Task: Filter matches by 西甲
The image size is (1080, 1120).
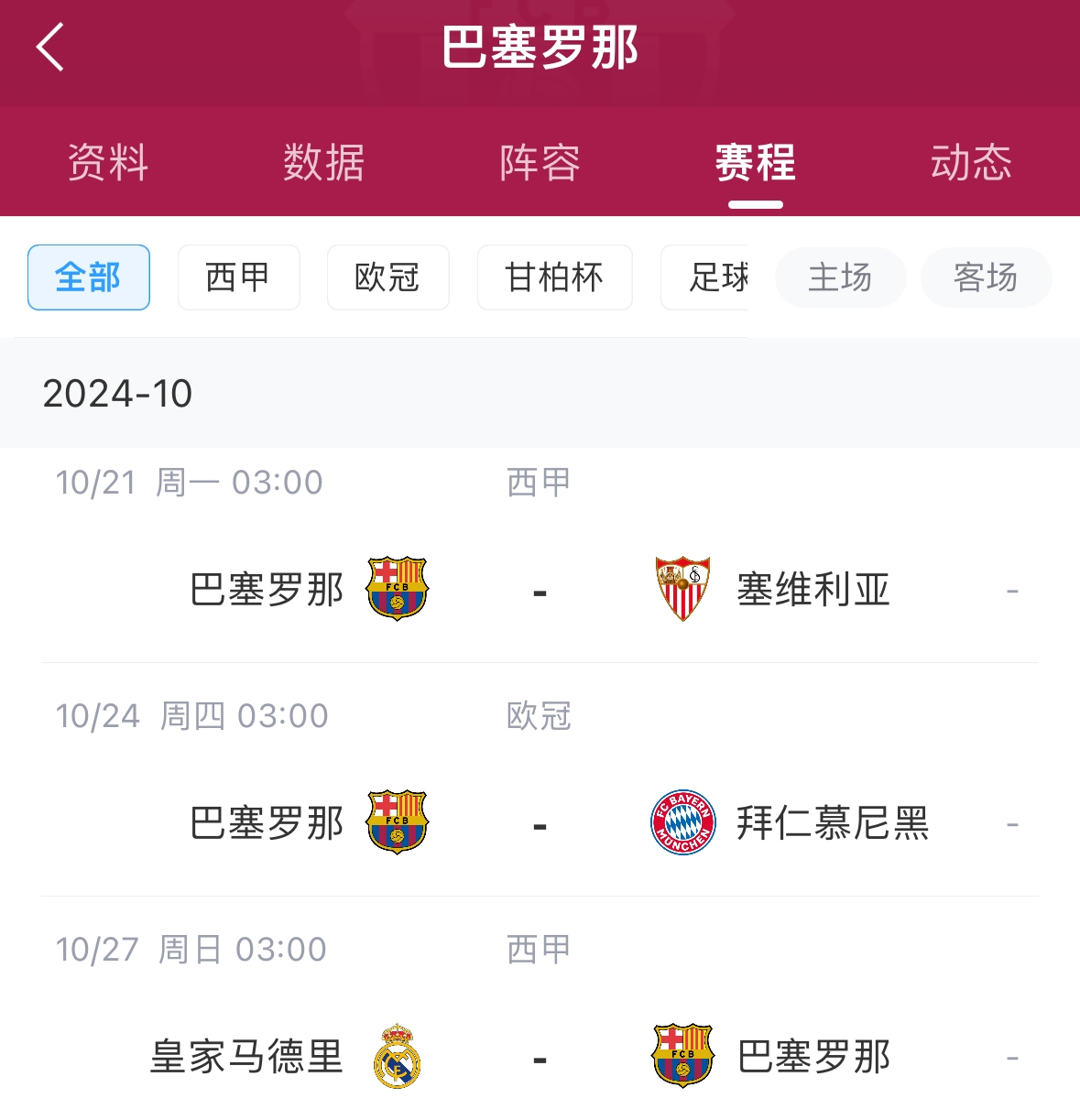Action: pos(238,277)
